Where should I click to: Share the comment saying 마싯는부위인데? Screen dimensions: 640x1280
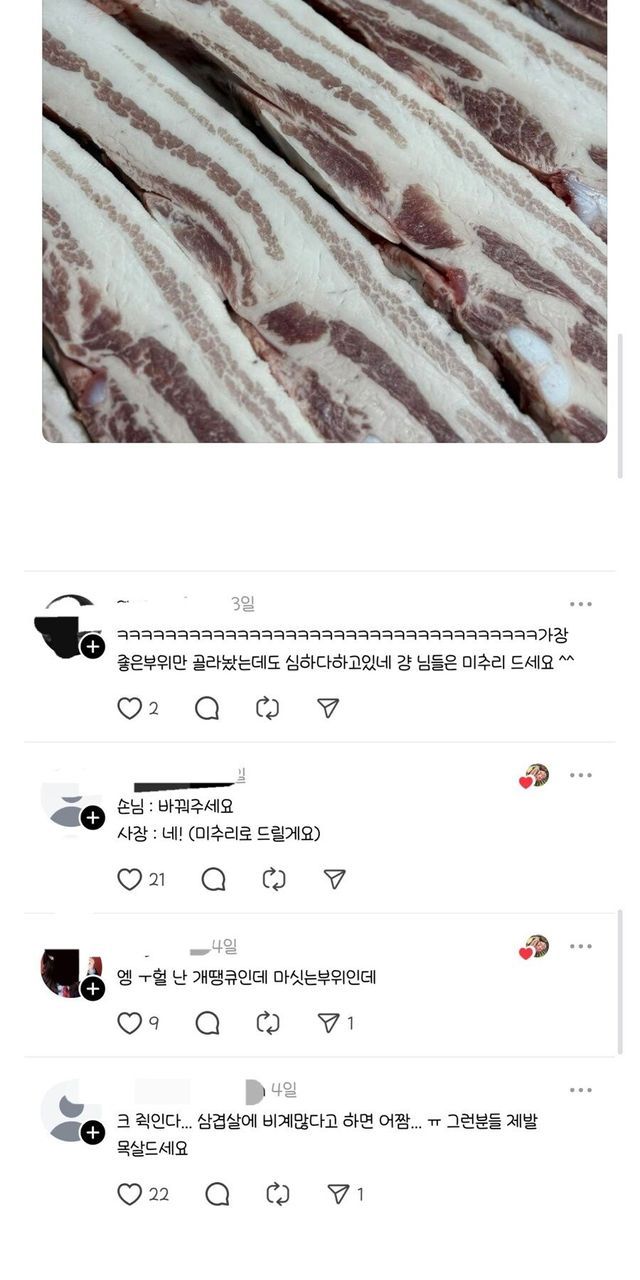[328, 1023]
